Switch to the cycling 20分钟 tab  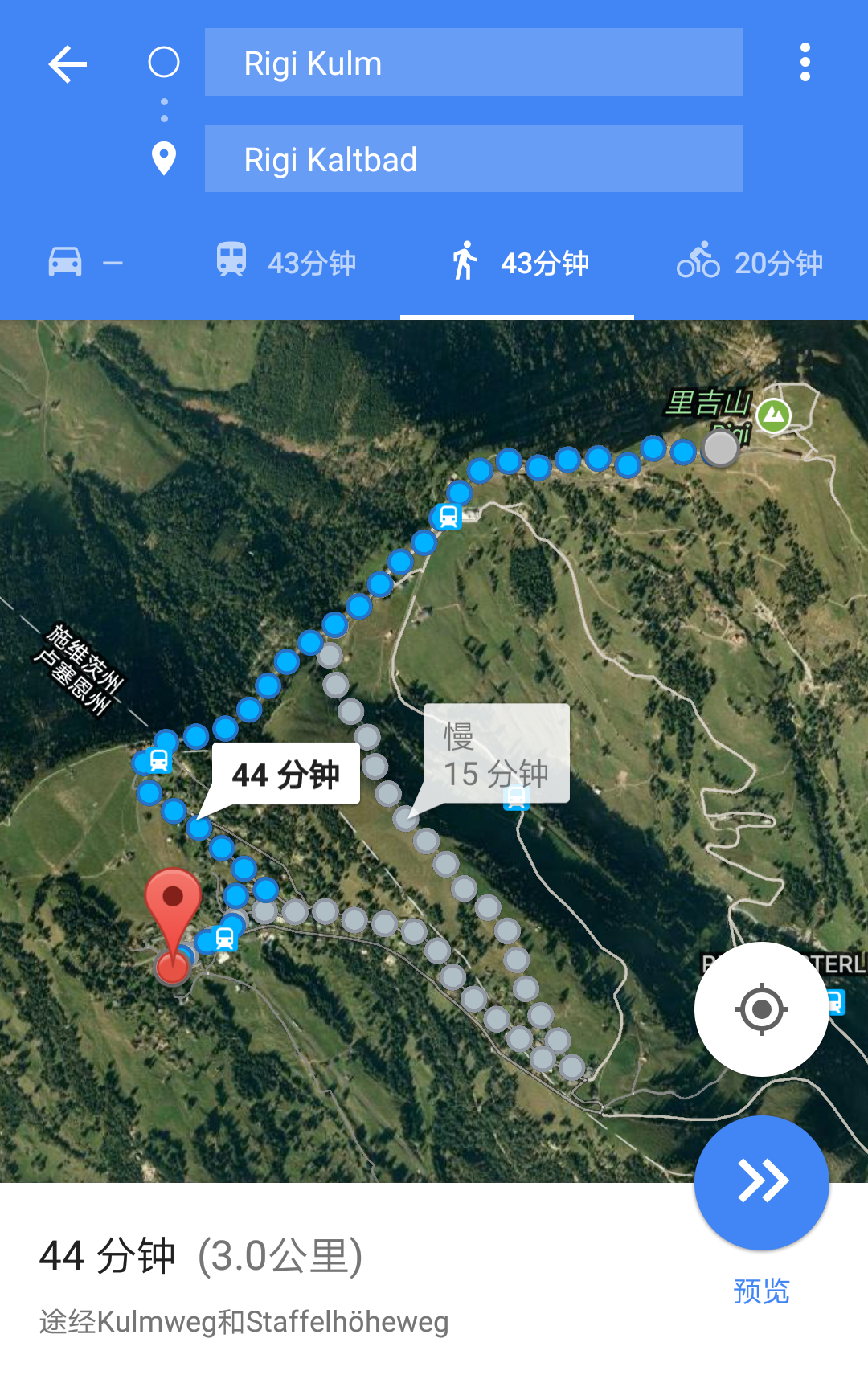click(749, 263)
